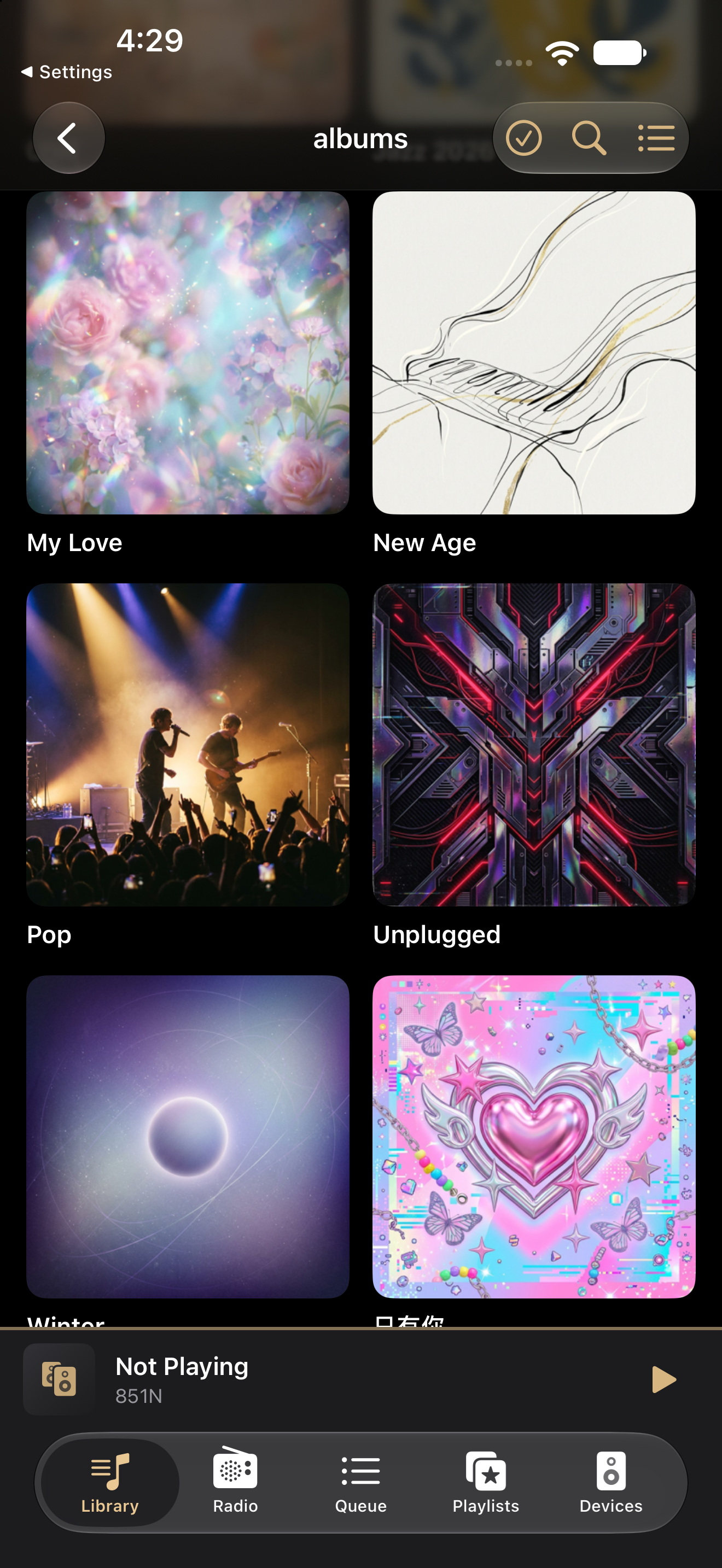Open the My Love album
This screenshot has width=722, height=1568.
coord(188,353)
